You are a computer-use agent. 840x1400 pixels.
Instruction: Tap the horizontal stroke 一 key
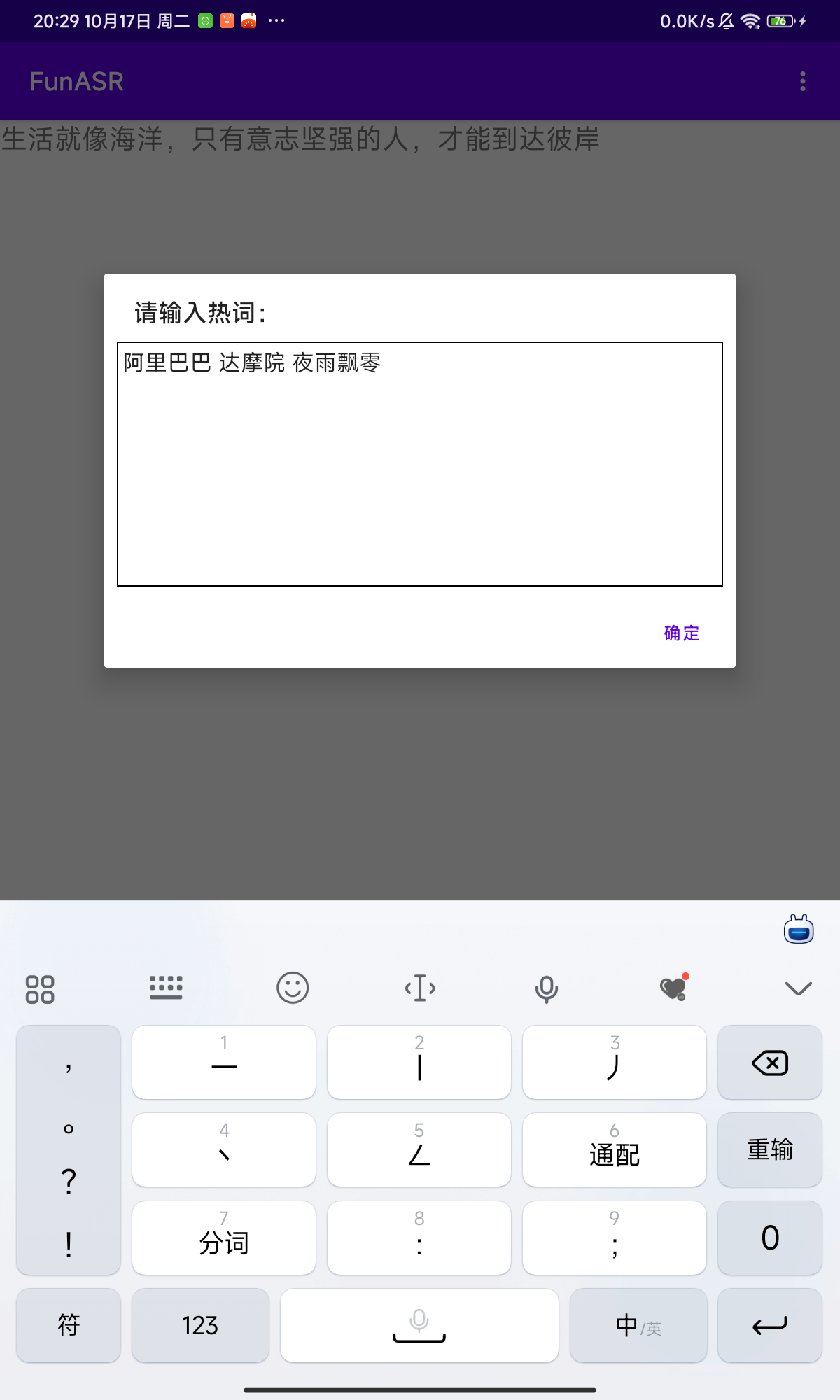pos(224,1063)
